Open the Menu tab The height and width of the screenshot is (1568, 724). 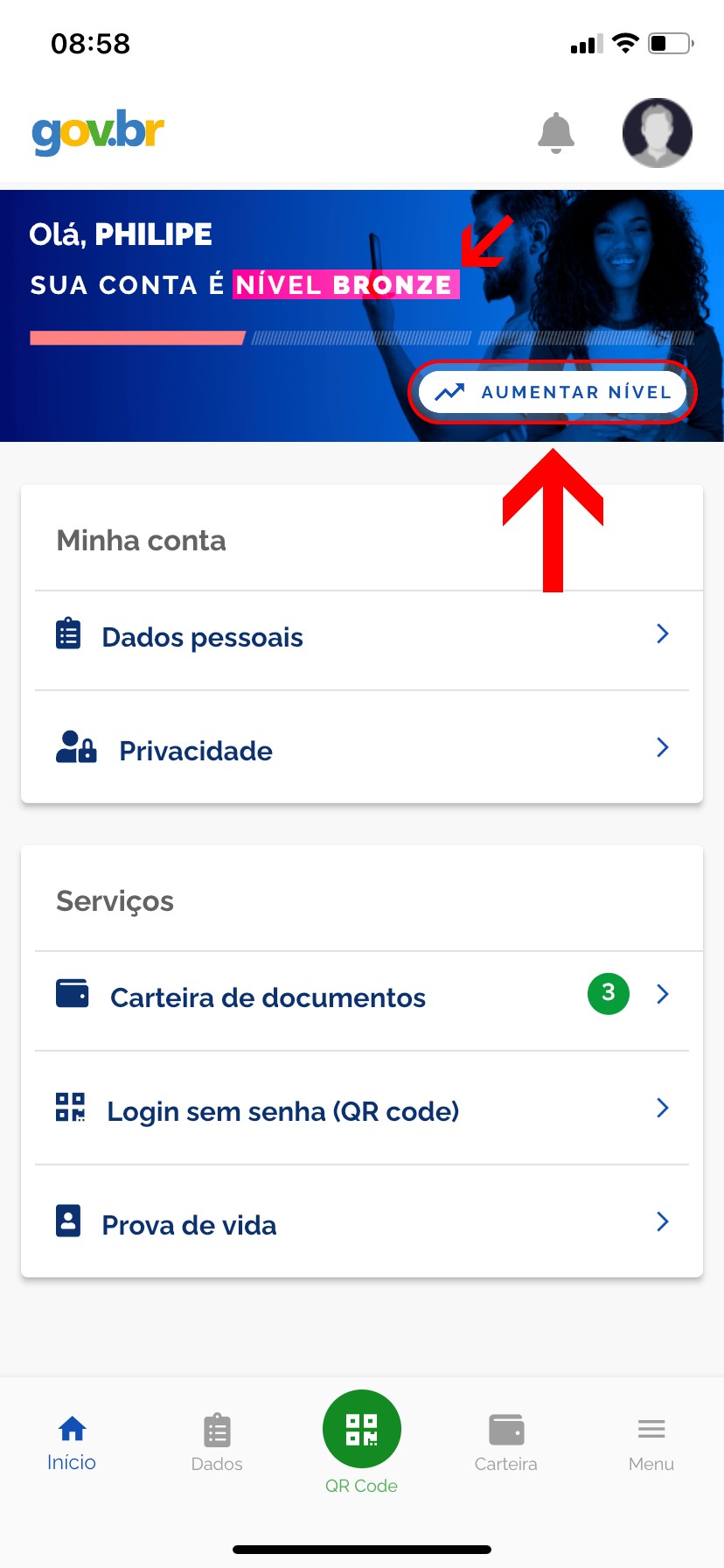click(651, 1444)
